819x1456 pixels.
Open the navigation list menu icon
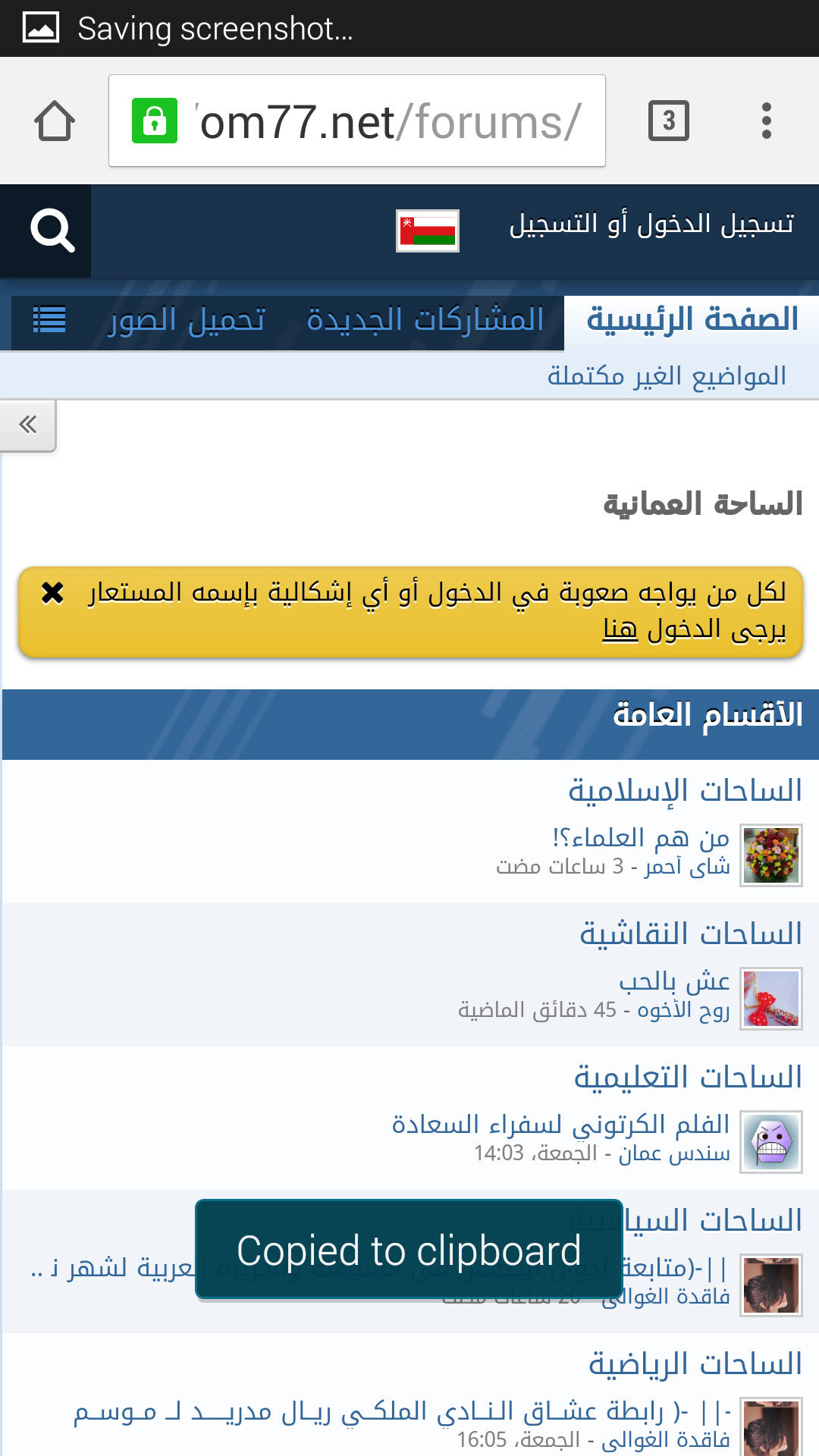(x=50, y=320)
